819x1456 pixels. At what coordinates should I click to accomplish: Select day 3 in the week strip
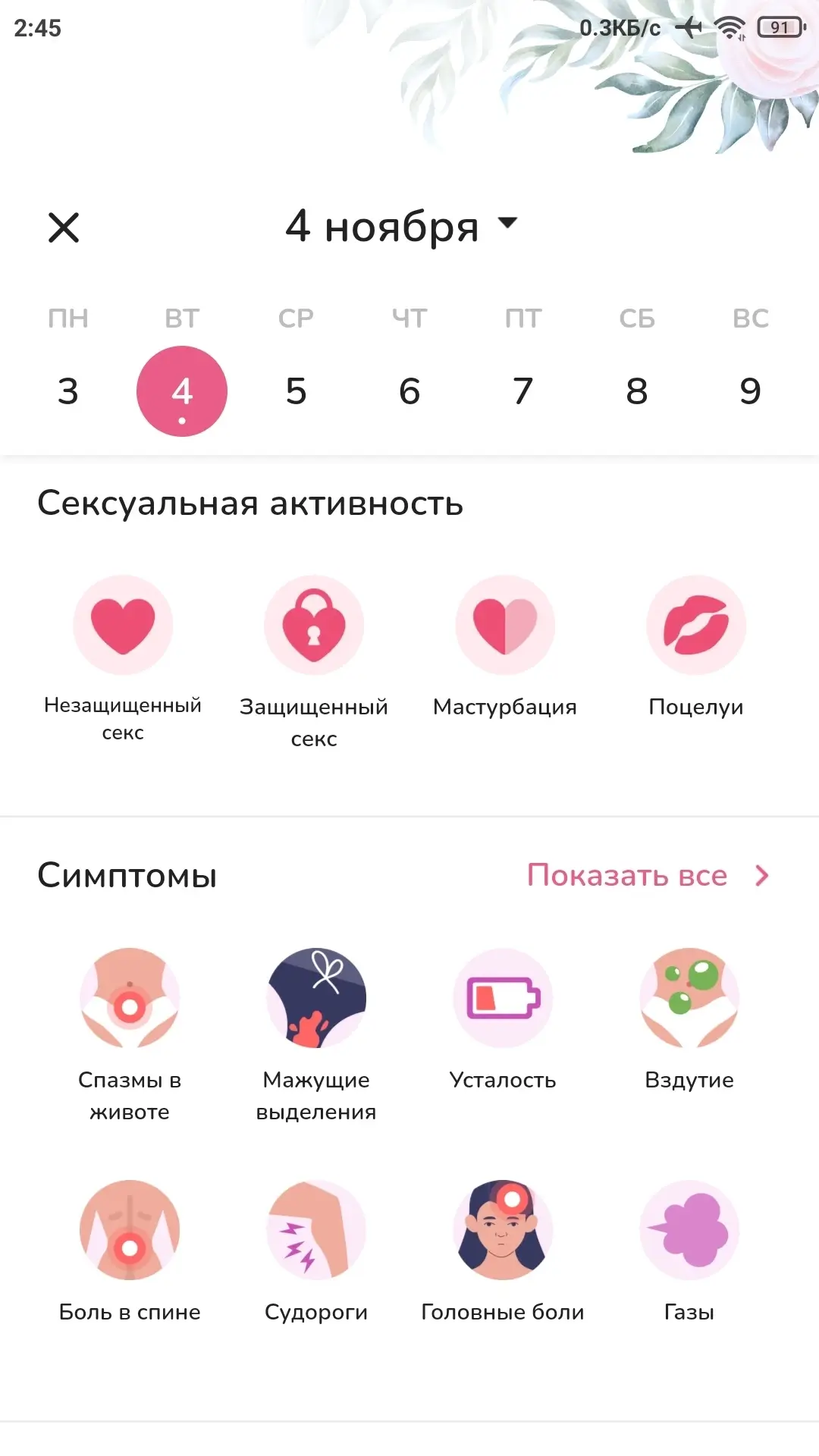(68, 391)
